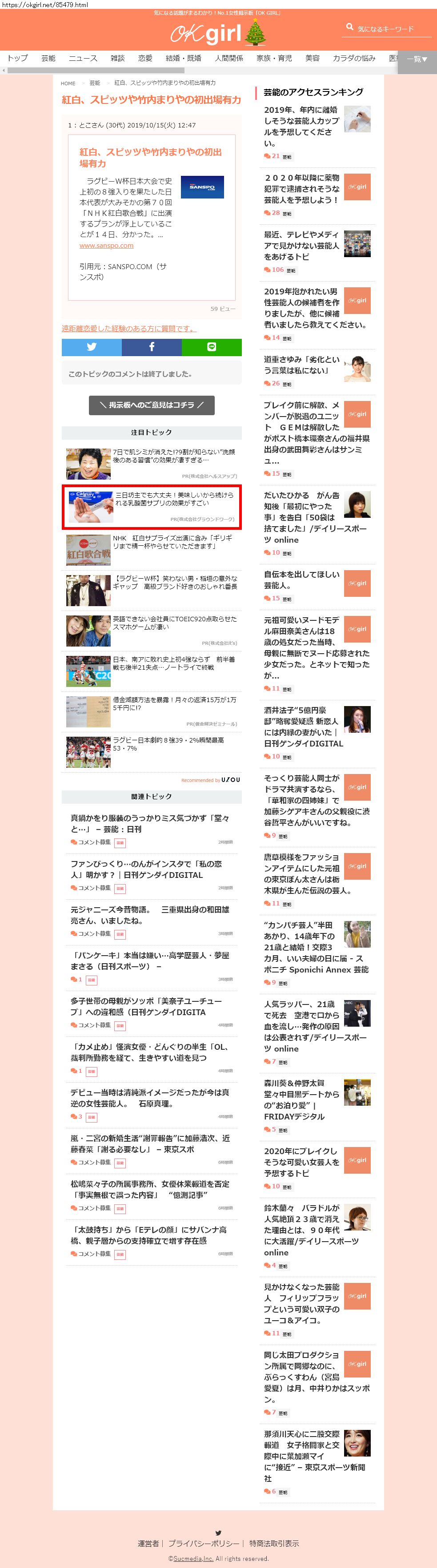Open the 家族・育児 category tab

coord(274,59)
